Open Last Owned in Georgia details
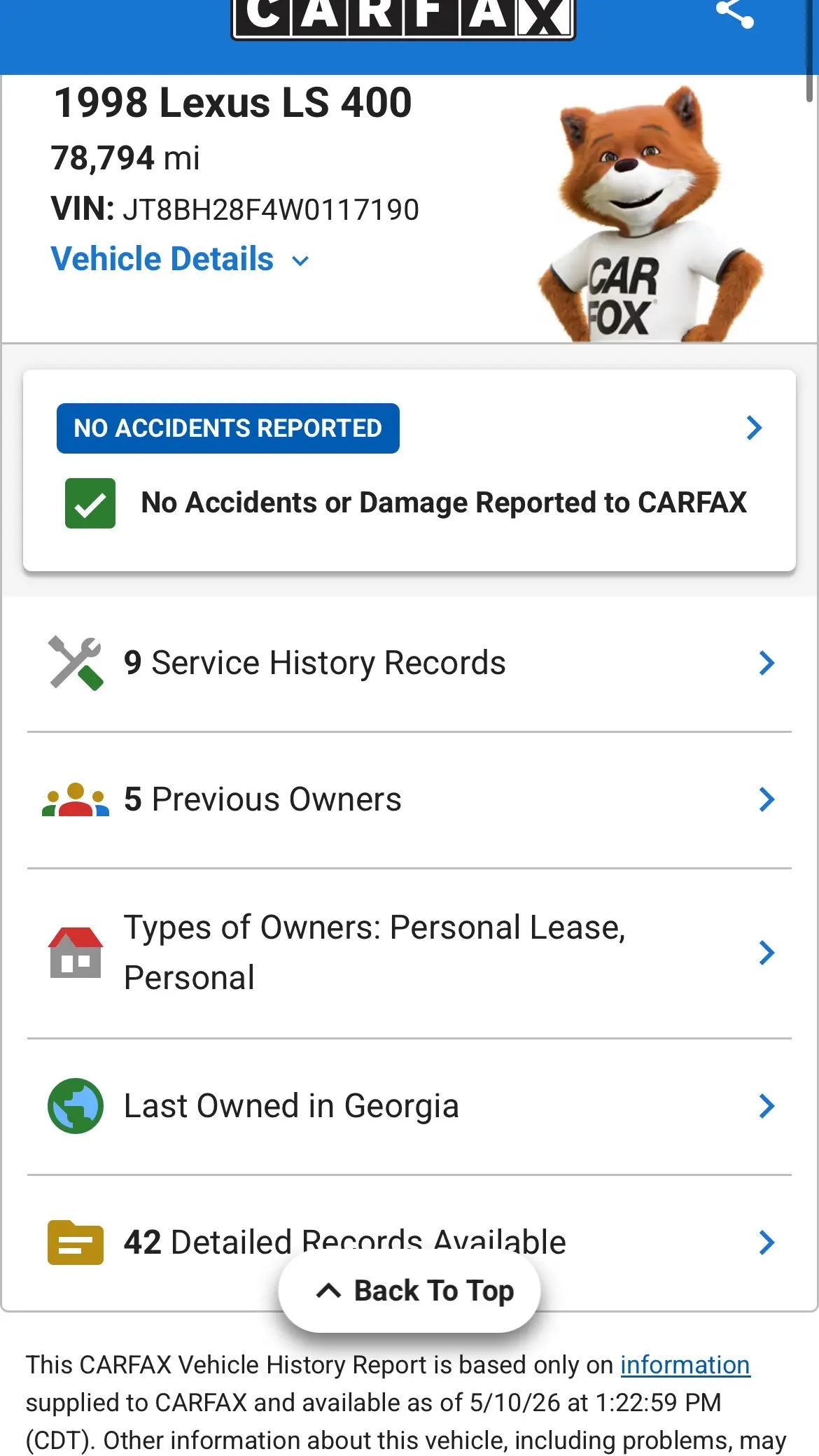The height and width of the screenshot is (1456, 819). click(x=409, y=1106)
